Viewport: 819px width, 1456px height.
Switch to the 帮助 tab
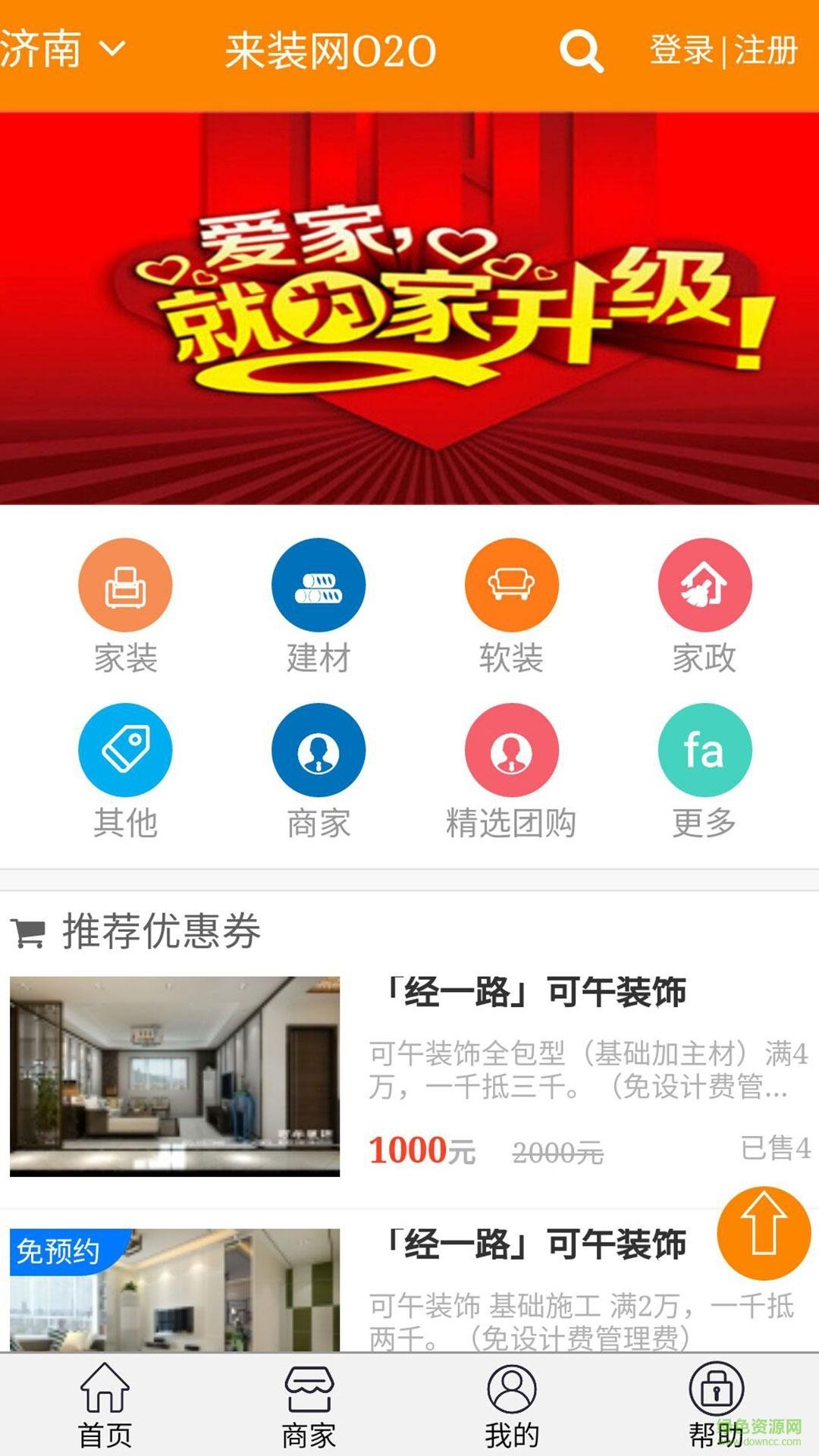[x=716, y=1405]
